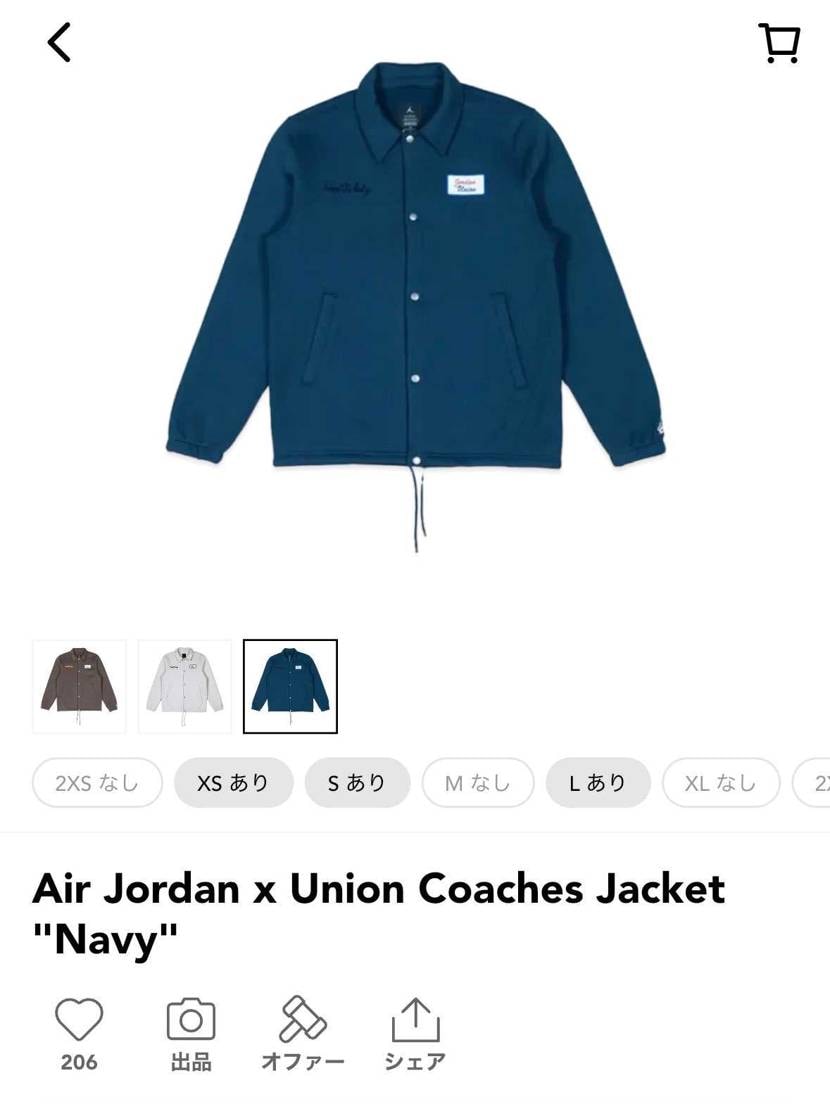
Task: Pick the M size chip
Action: 478,783
